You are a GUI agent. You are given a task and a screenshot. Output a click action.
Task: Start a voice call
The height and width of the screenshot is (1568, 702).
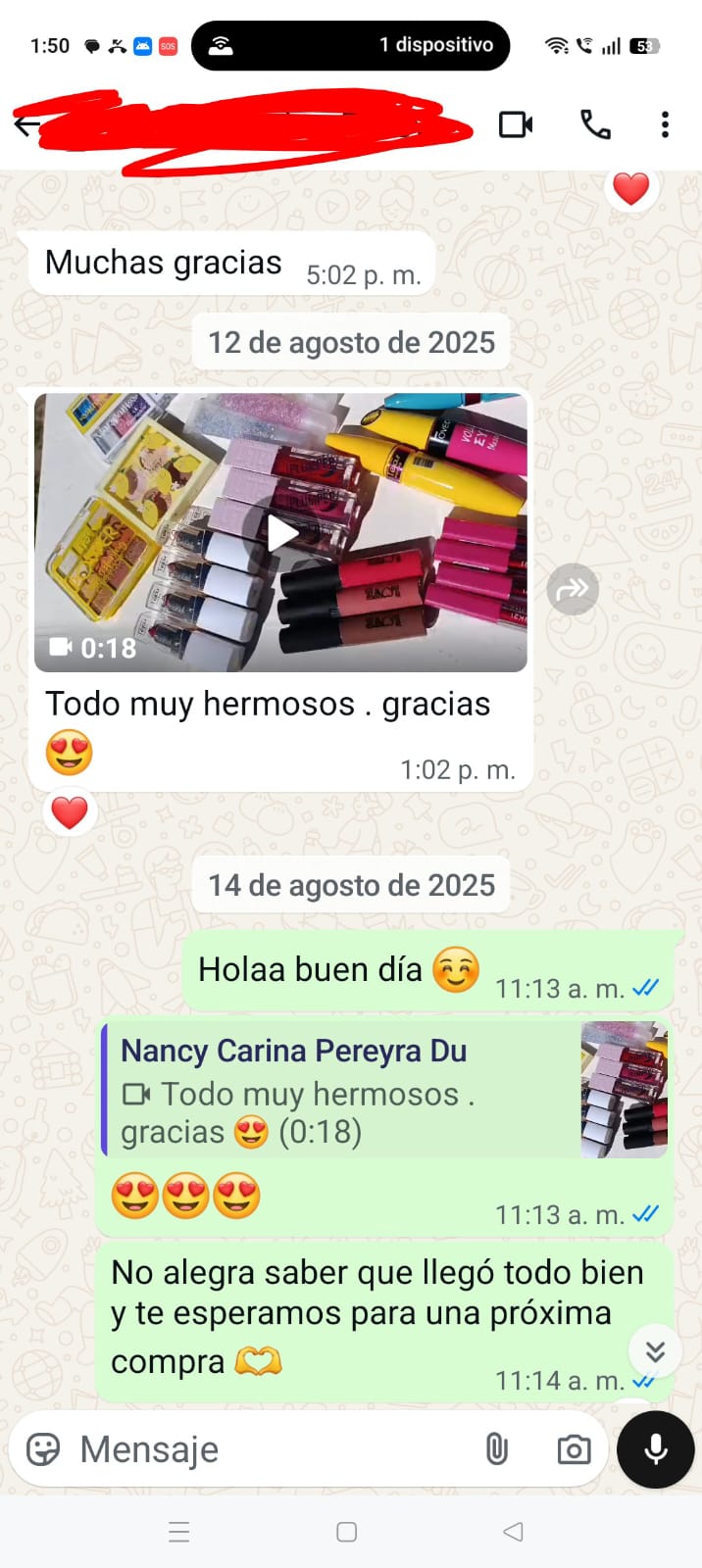(x=595, y=124)
